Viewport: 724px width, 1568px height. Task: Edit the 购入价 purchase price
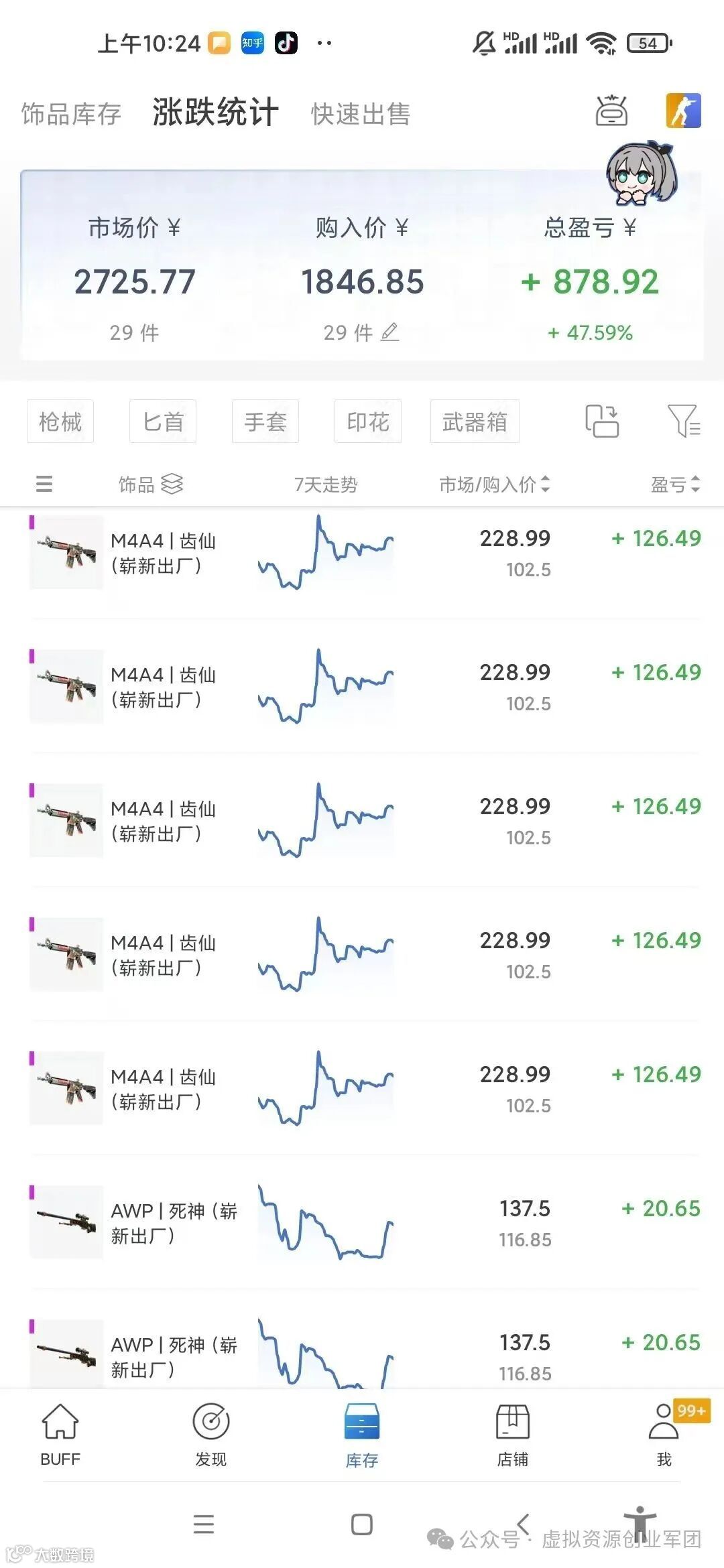(x=389, y=332)
